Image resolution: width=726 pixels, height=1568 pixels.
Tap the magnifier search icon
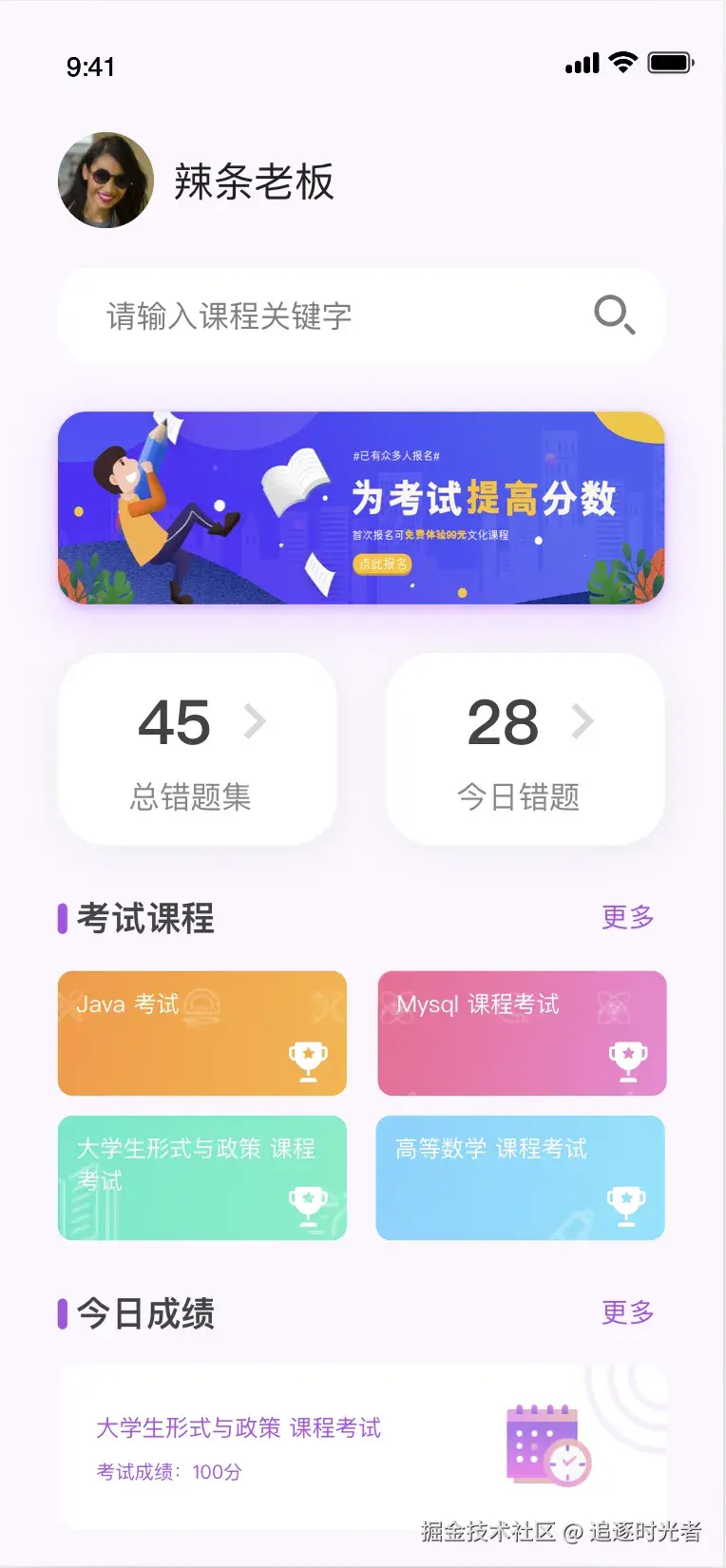tap(614, 315)
